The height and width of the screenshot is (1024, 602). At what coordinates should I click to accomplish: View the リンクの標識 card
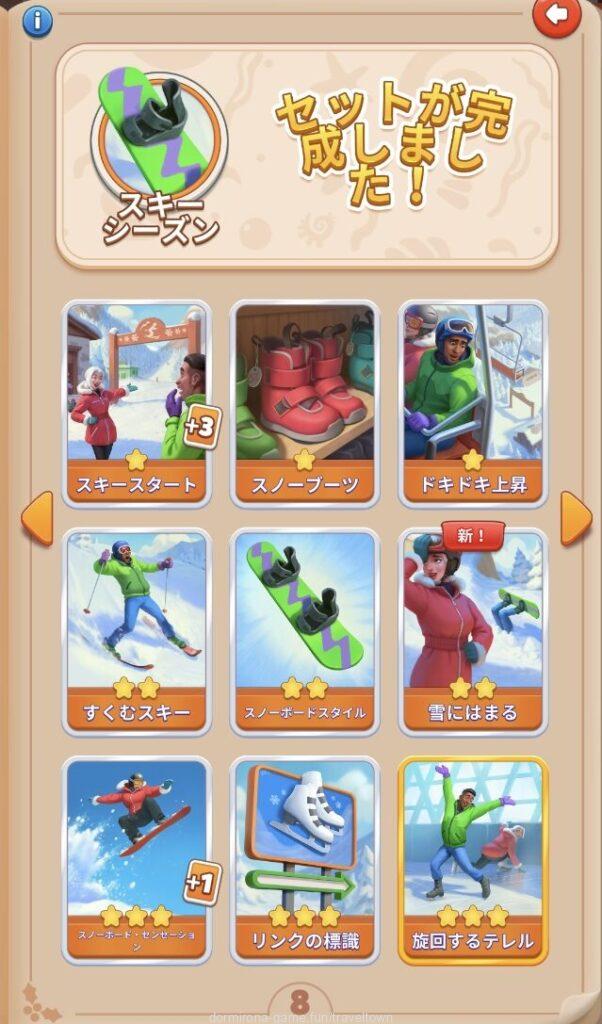[305, 860]
